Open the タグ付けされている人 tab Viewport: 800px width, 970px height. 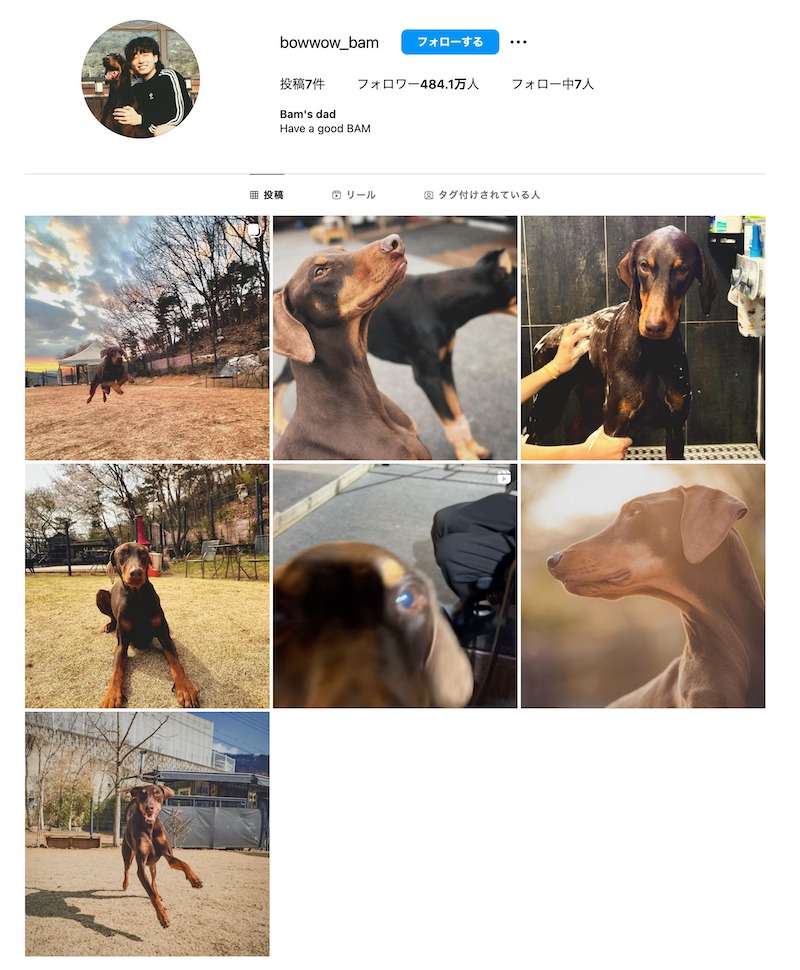coord(489,195)
